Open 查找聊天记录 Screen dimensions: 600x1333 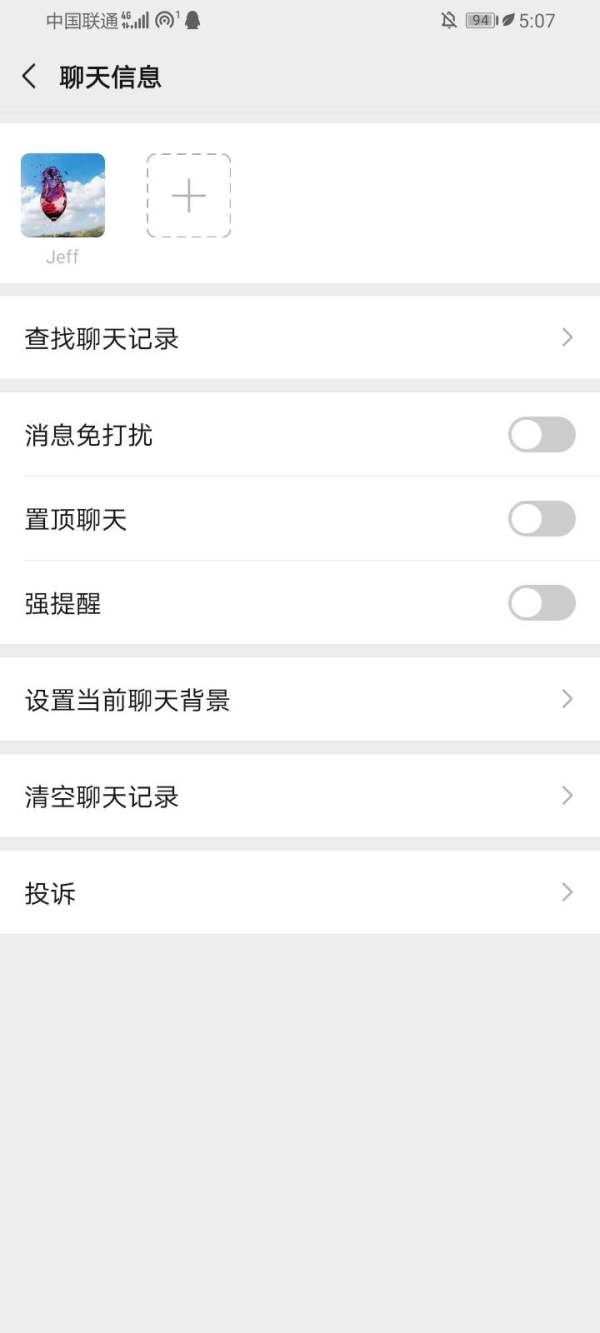[300, 338]
